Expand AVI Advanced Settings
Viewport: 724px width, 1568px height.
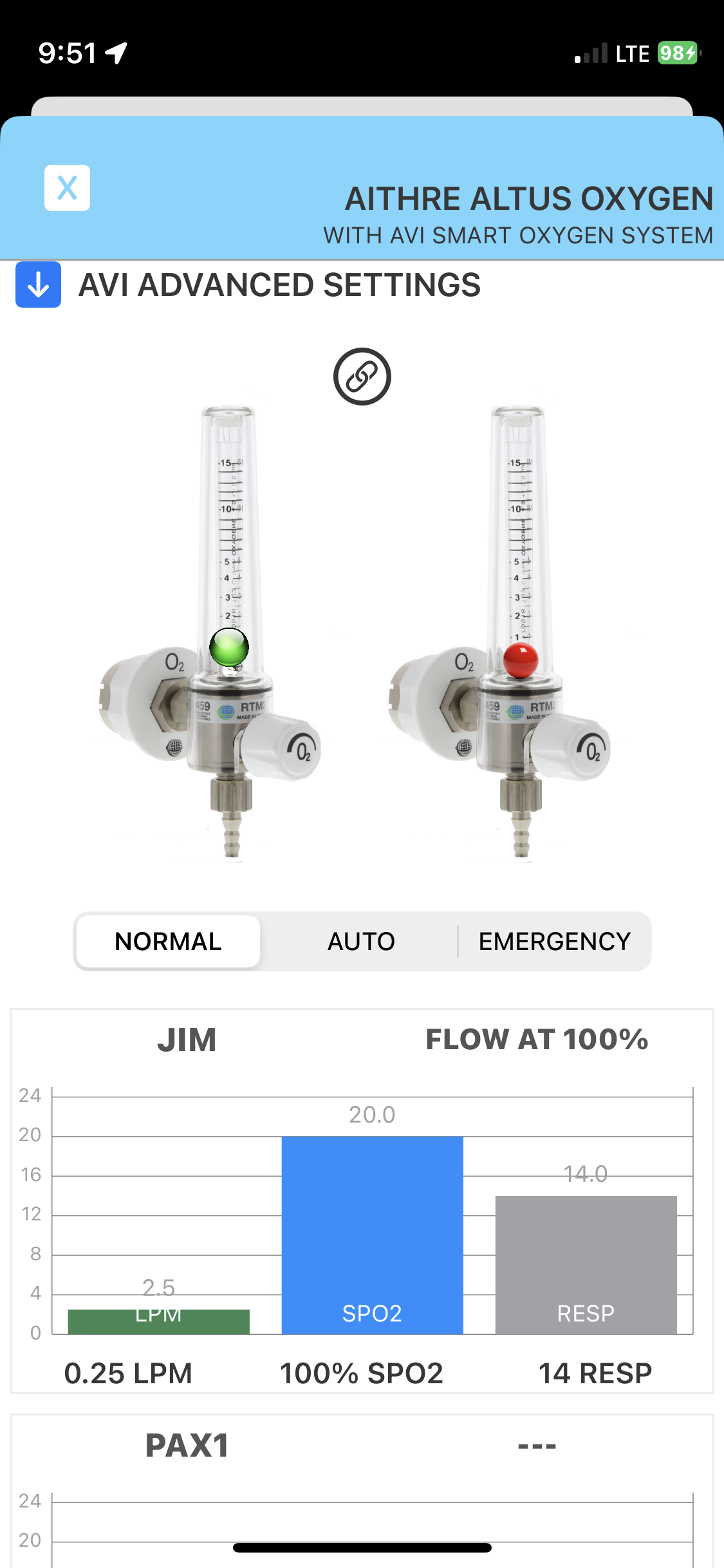[38, 285]
